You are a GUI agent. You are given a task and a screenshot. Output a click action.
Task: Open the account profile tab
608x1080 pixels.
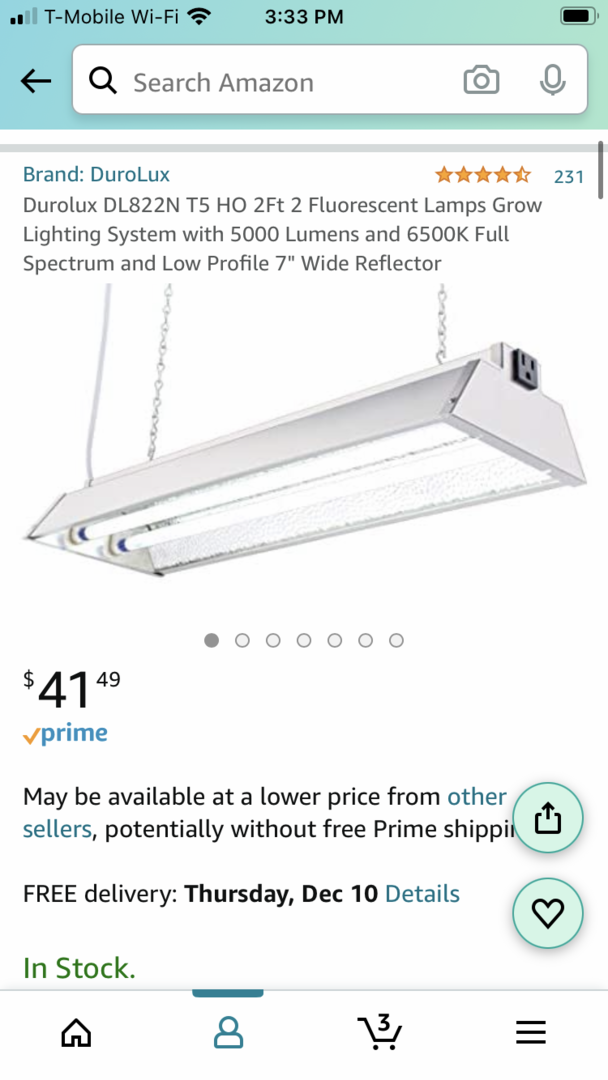(x=228, y=1033)
